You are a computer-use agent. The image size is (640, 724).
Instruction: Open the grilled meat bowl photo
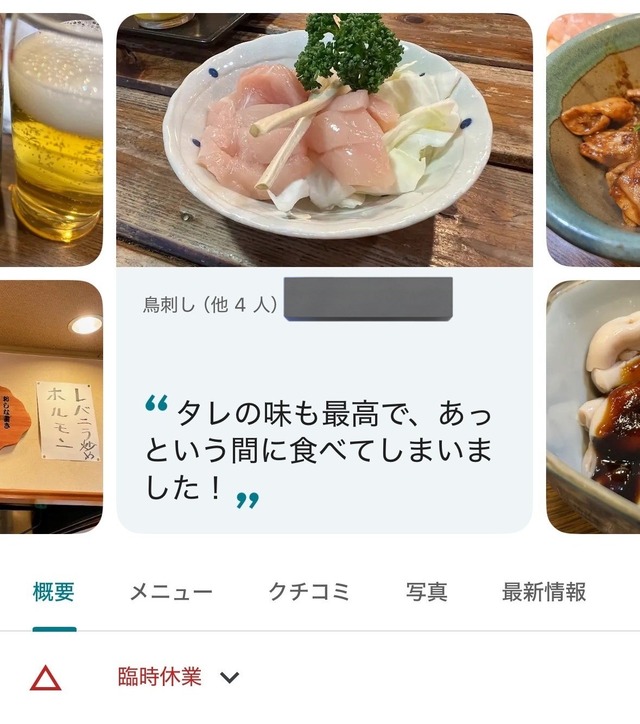click(594, 140)
